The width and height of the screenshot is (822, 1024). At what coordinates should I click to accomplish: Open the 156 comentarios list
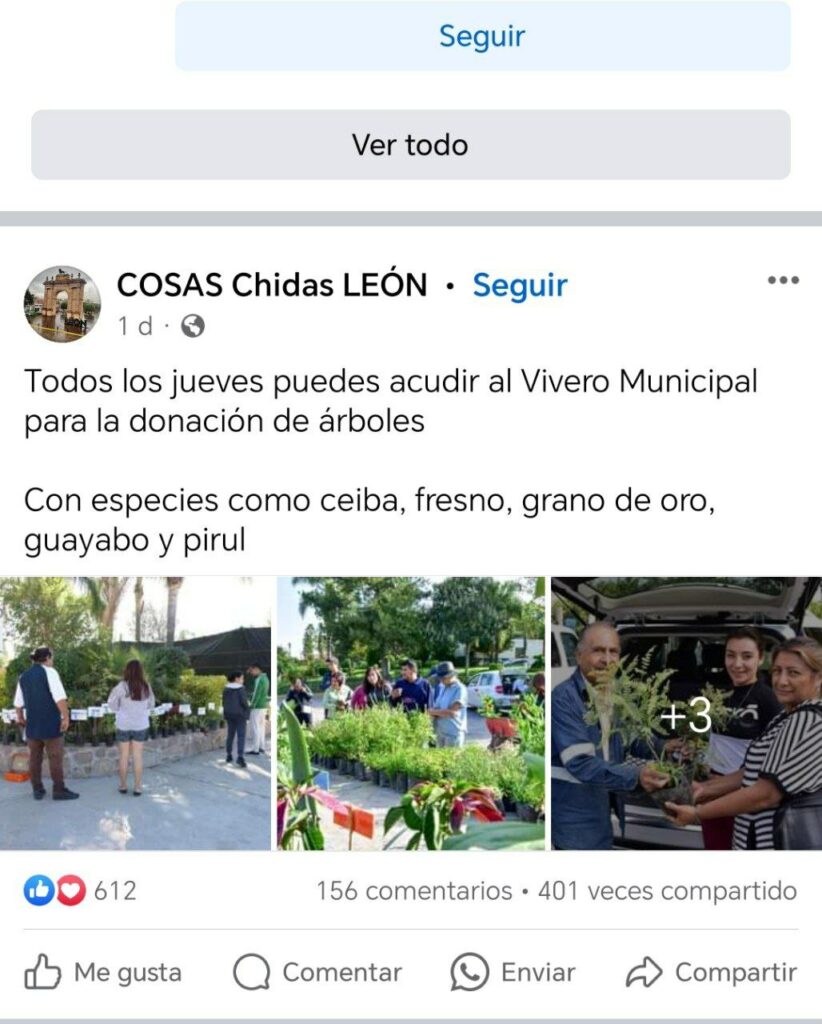pyautogui.click(x=413, y=890)
